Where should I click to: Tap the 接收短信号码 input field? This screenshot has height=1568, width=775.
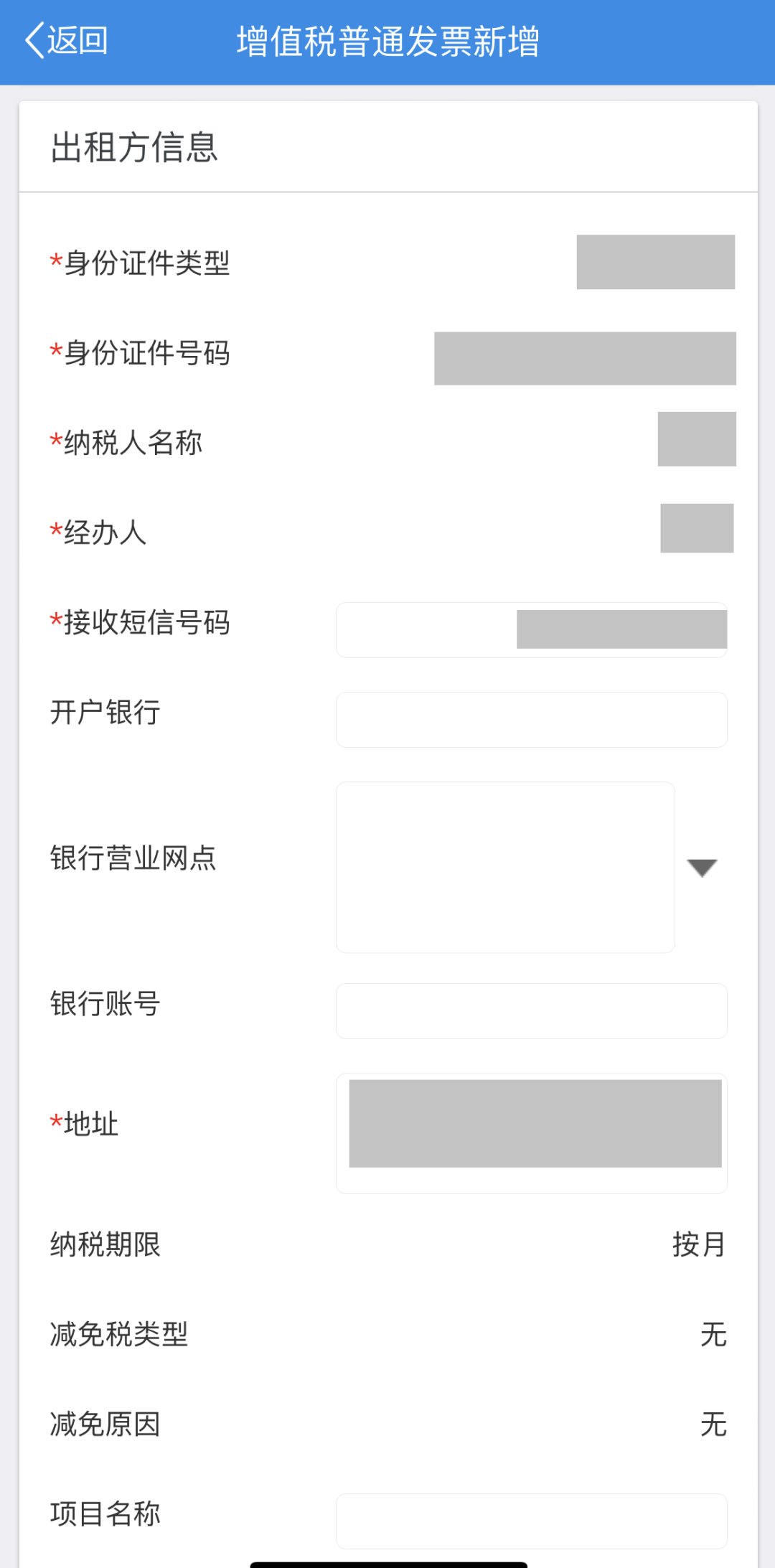tap(532, 630)
